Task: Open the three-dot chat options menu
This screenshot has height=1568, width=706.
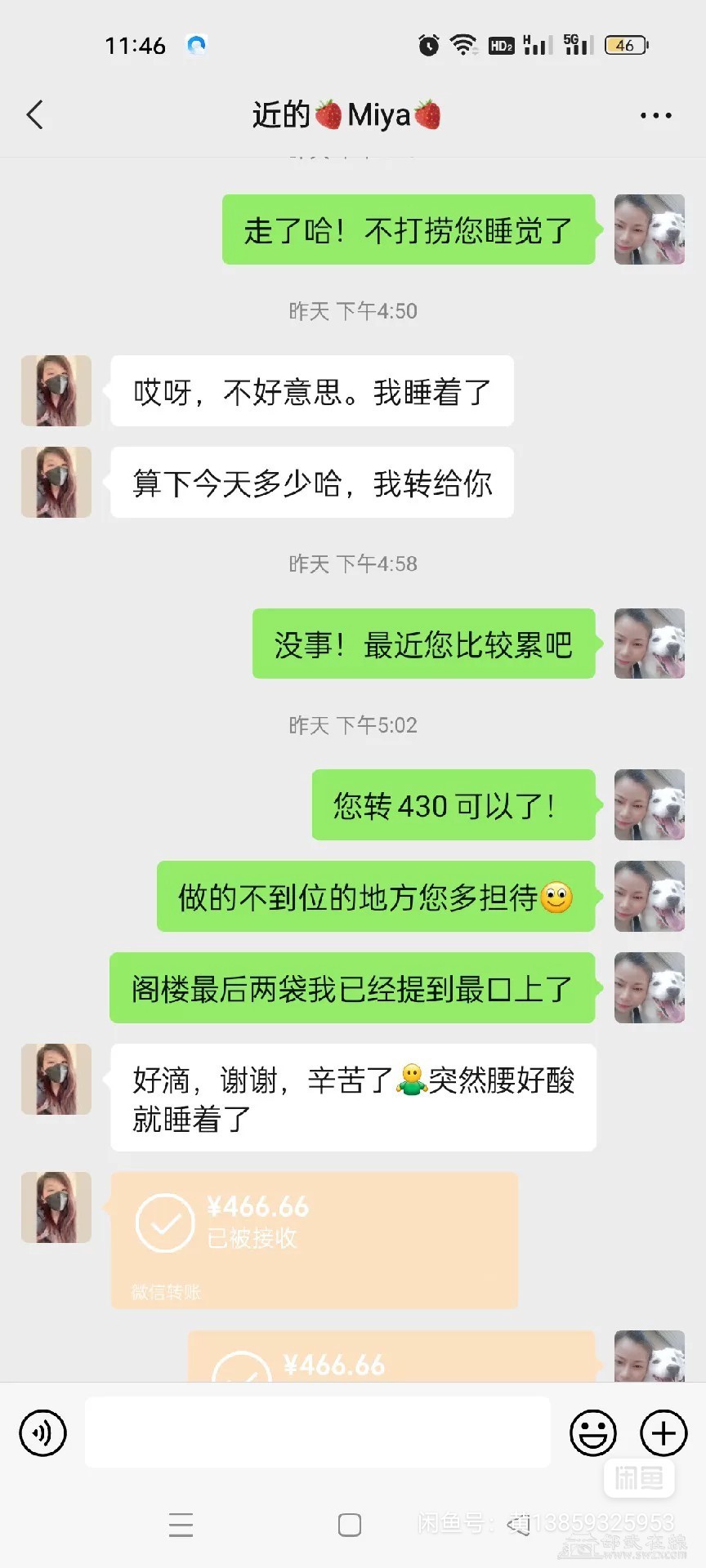Action: (x=655, y=116)
